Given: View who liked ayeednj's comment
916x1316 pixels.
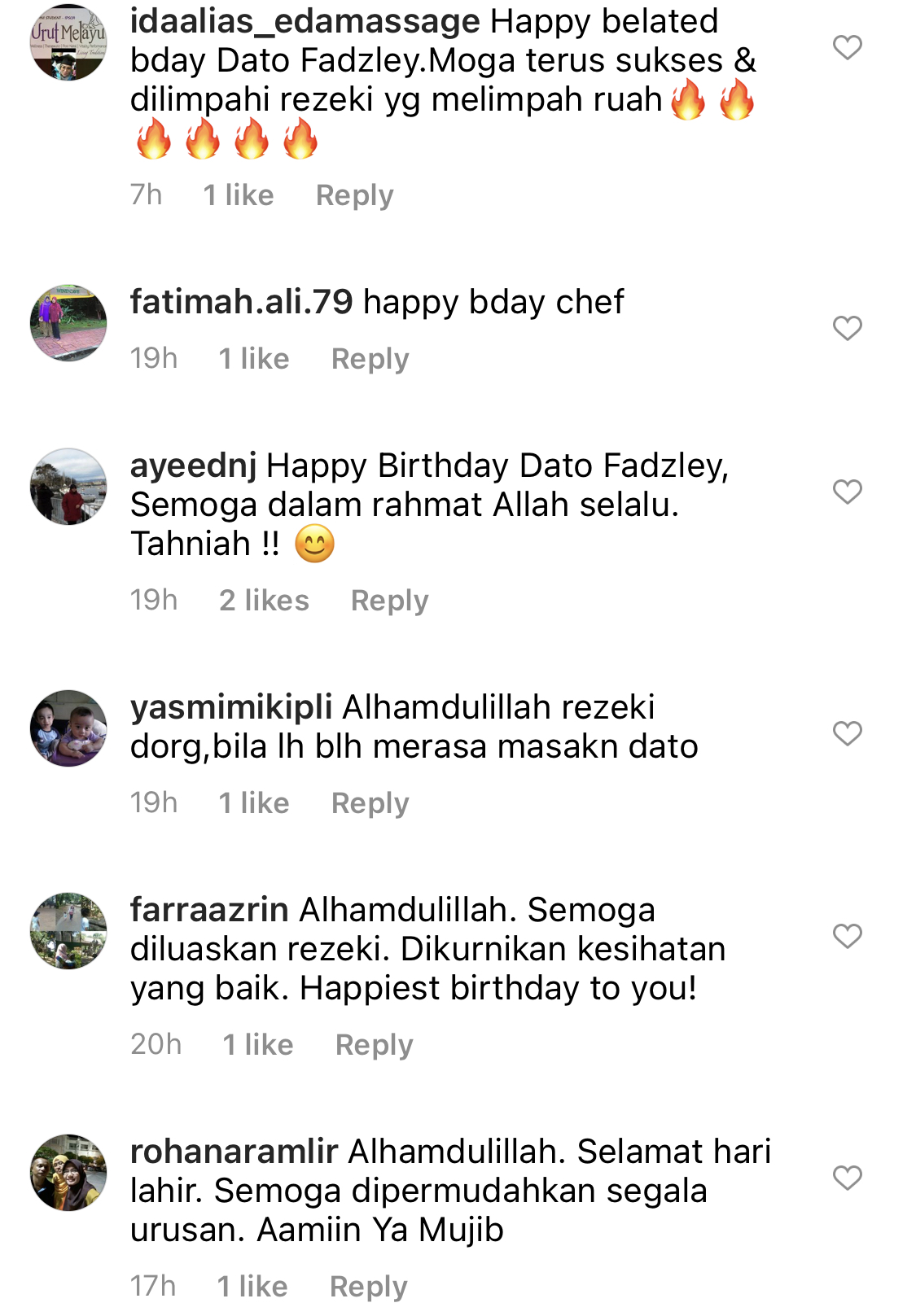Looking at the screenshot, I should tap(264, 601).
